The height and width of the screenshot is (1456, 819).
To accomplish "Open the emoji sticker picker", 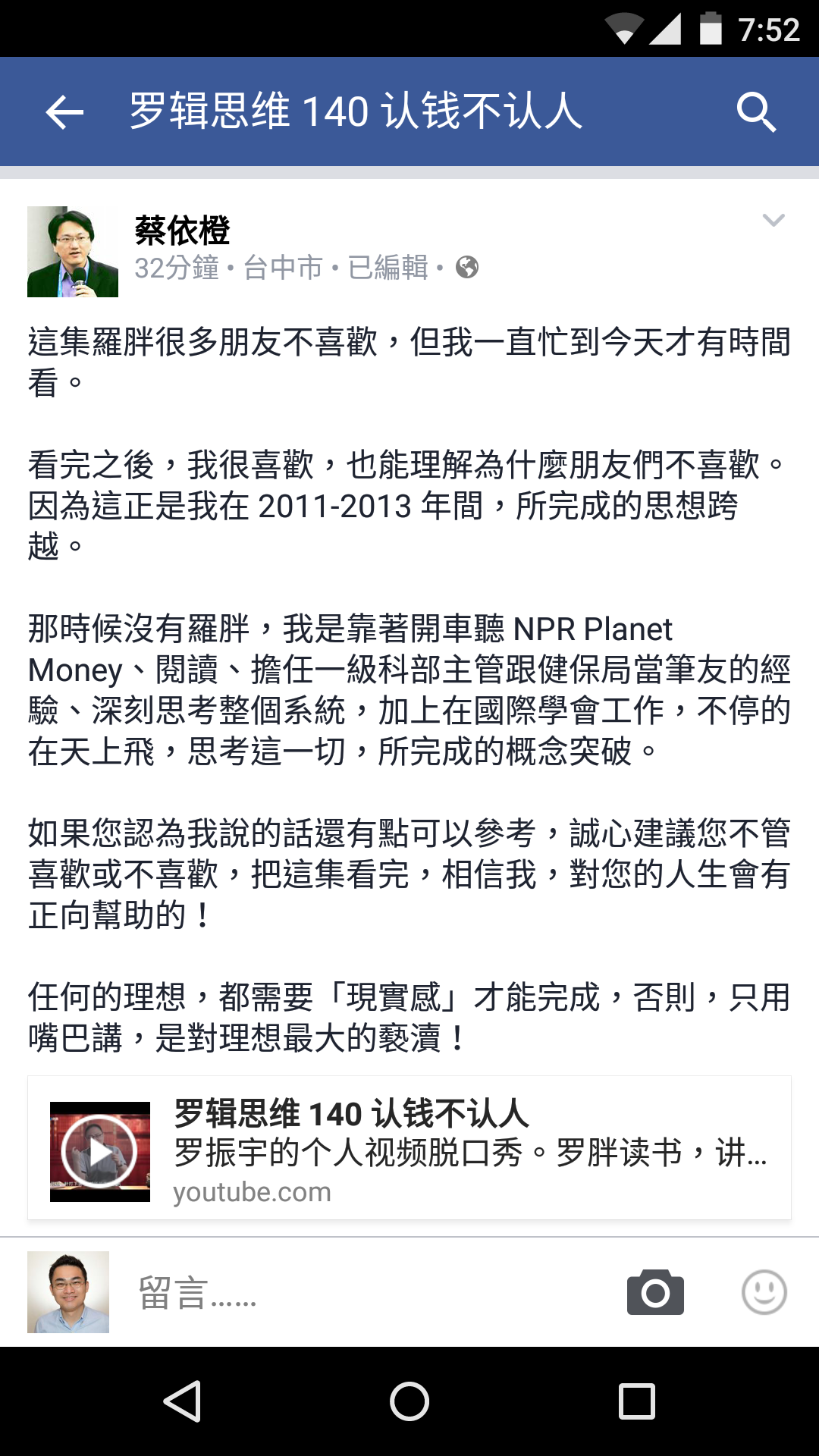I will [764, 1292].
